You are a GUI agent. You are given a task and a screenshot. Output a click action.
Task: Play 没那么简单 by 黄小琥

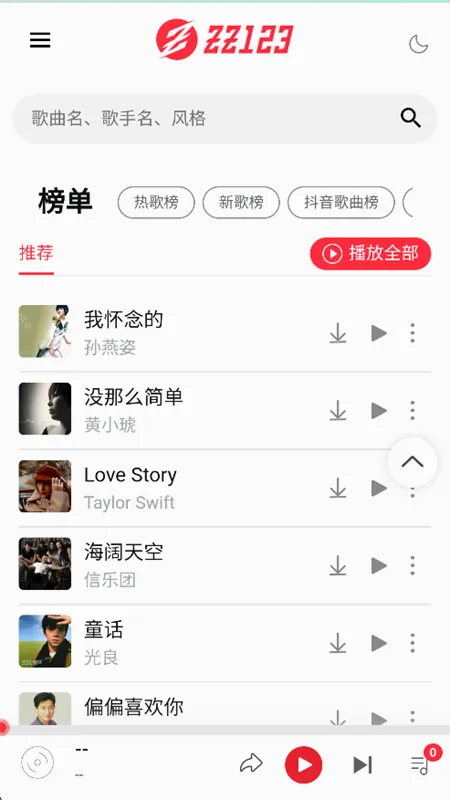[x=379, y=411]
